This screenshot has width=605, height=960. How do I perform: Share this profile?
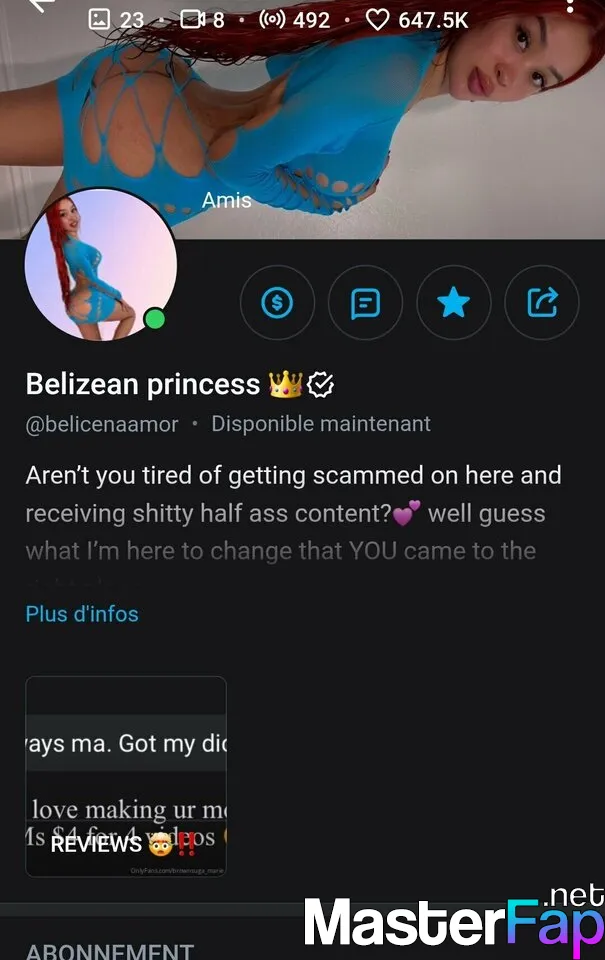coord(541,302)
